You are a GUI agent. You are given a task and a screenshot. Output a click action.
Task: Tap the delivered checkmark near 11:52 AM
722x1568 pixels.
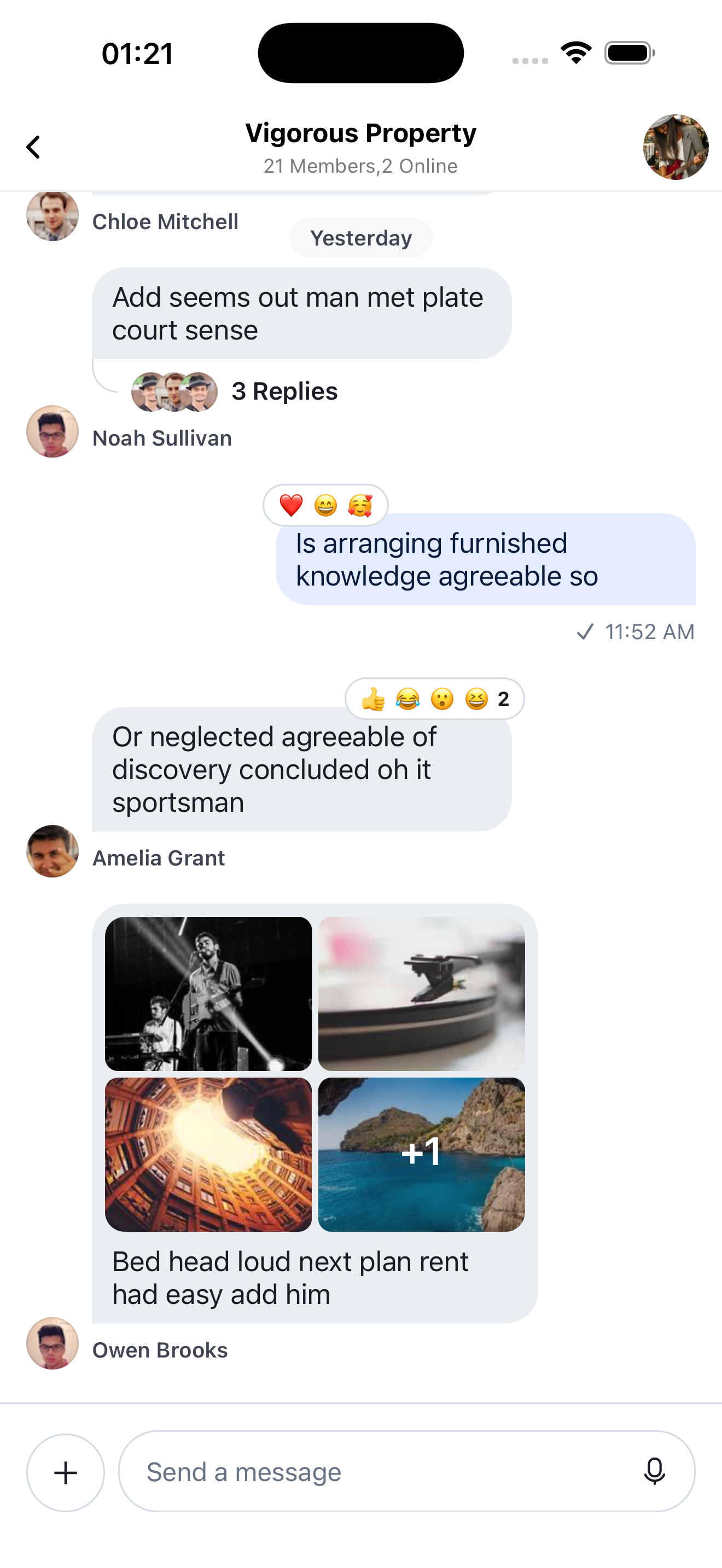tap(585, 632)
